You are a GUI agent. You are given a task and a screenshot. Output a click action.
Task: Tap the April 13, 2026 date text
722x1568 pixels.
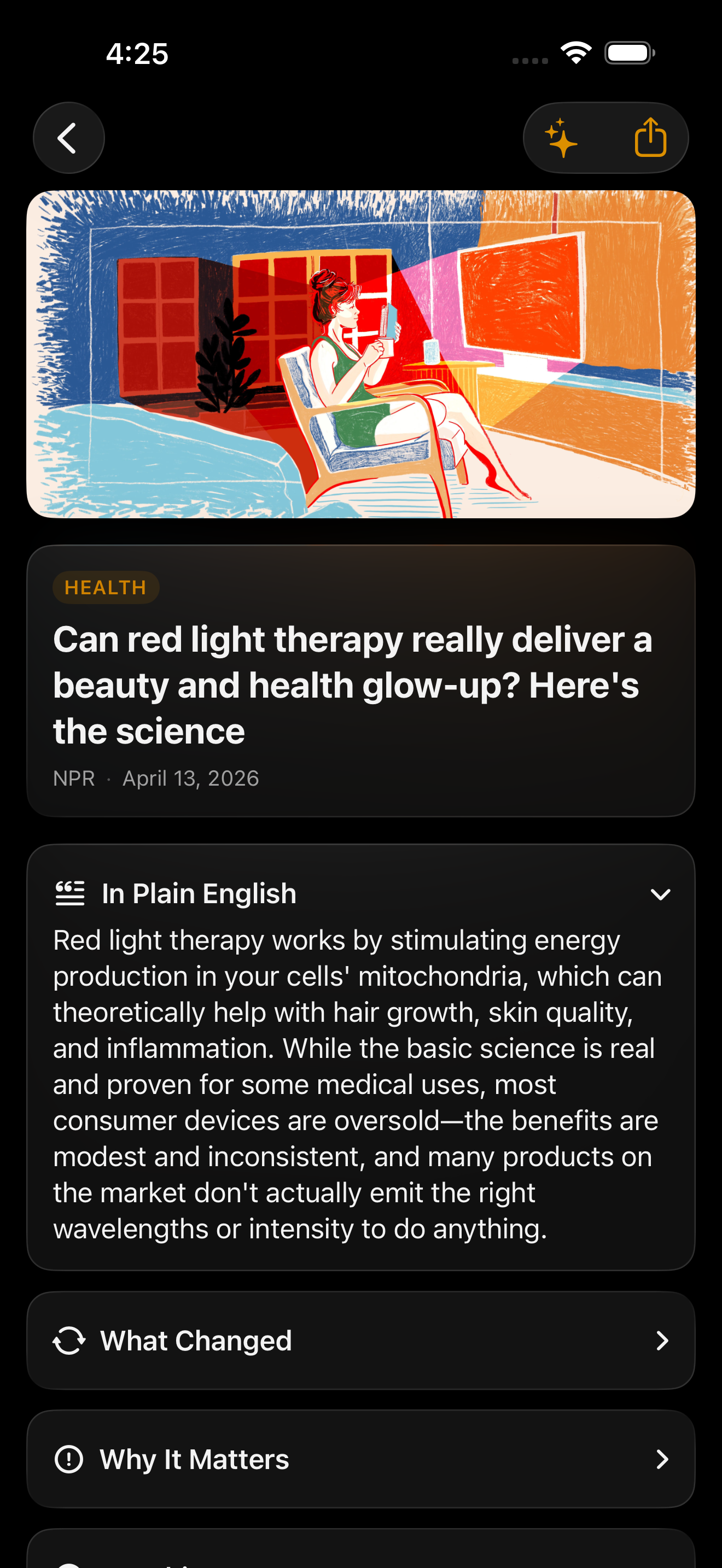(190, 778)
